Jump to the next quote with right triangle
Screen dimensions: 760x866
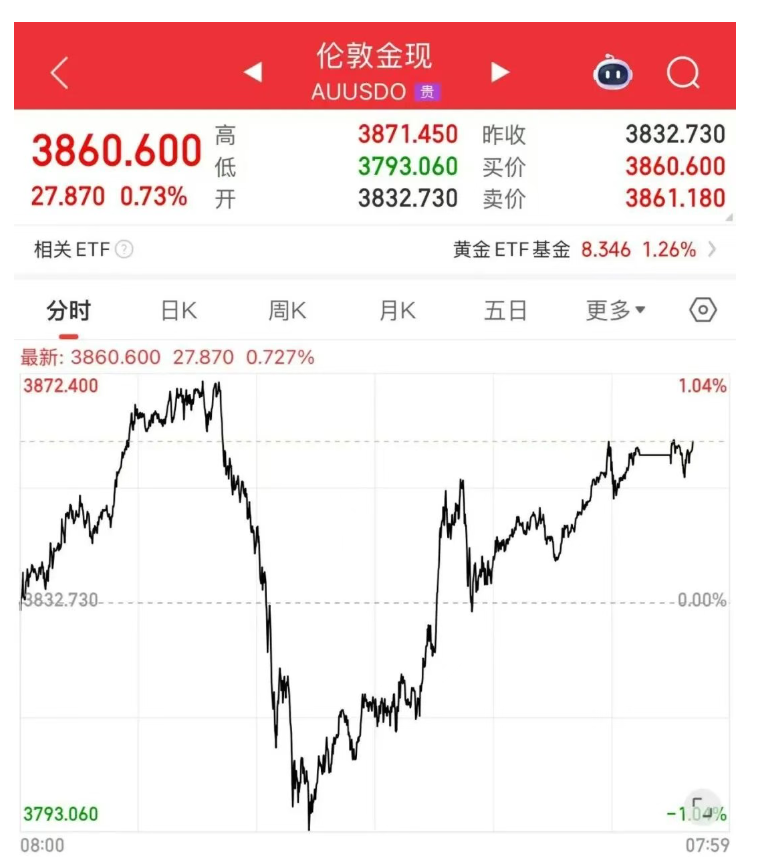pyautogui.click(x=501, y=72)
